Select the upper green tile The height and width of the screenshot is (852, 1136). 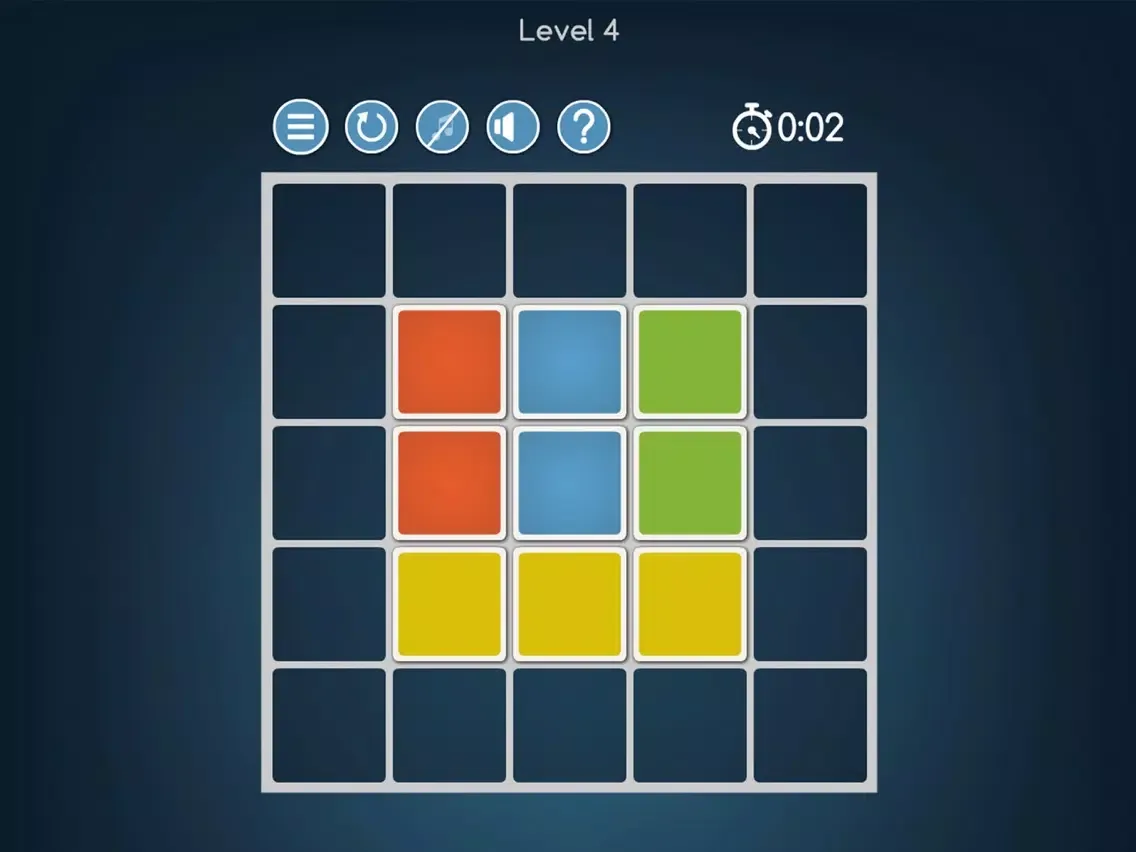[690, 362]
